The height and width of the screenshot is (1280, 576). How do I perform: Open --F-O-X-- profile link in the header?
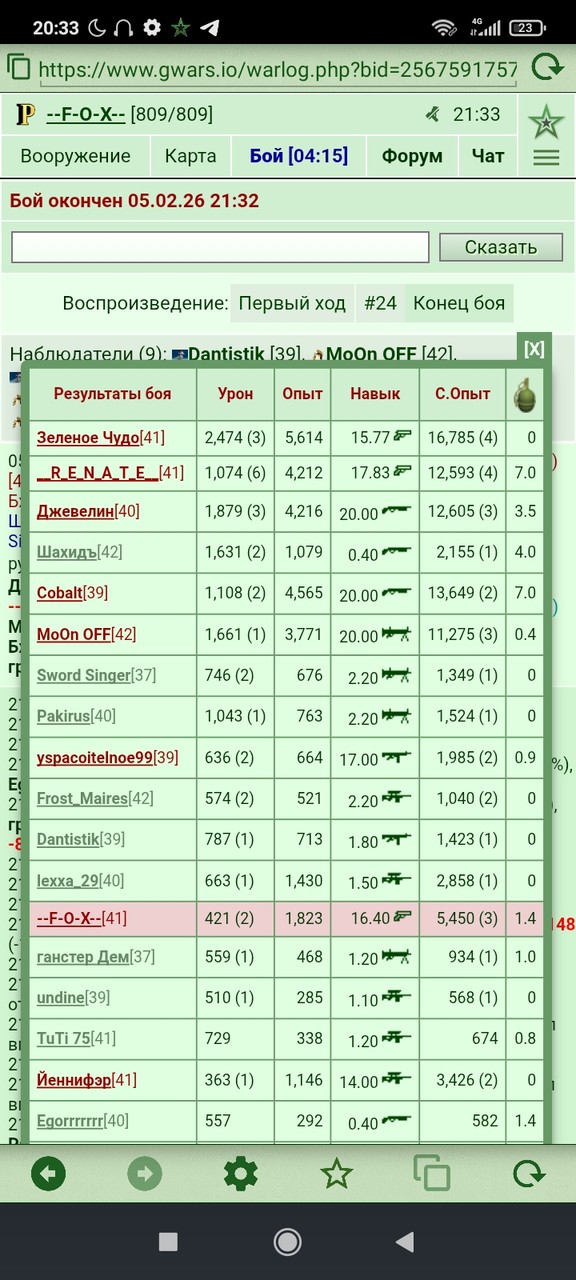86,114
